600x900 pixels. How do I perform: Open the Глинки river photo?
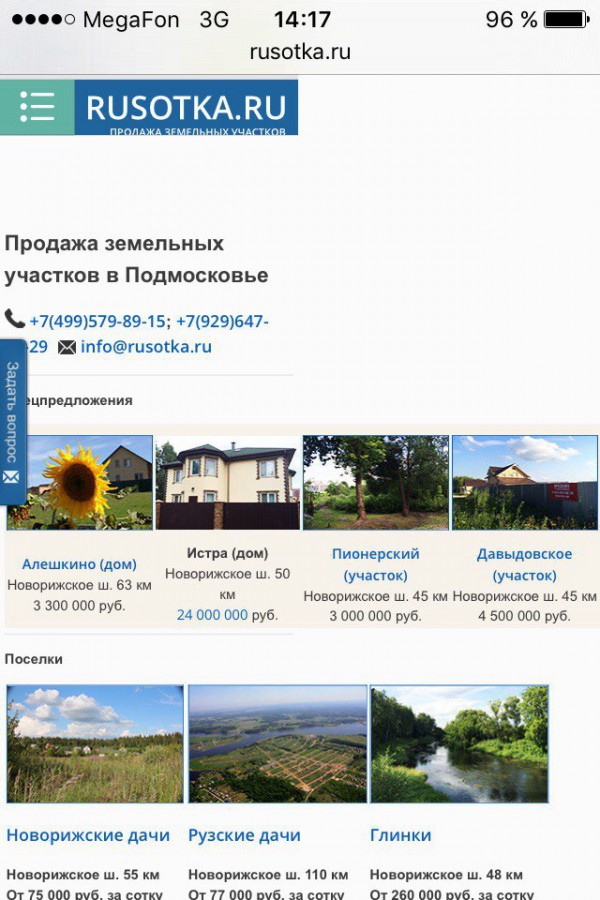click(x=459, y=744)
